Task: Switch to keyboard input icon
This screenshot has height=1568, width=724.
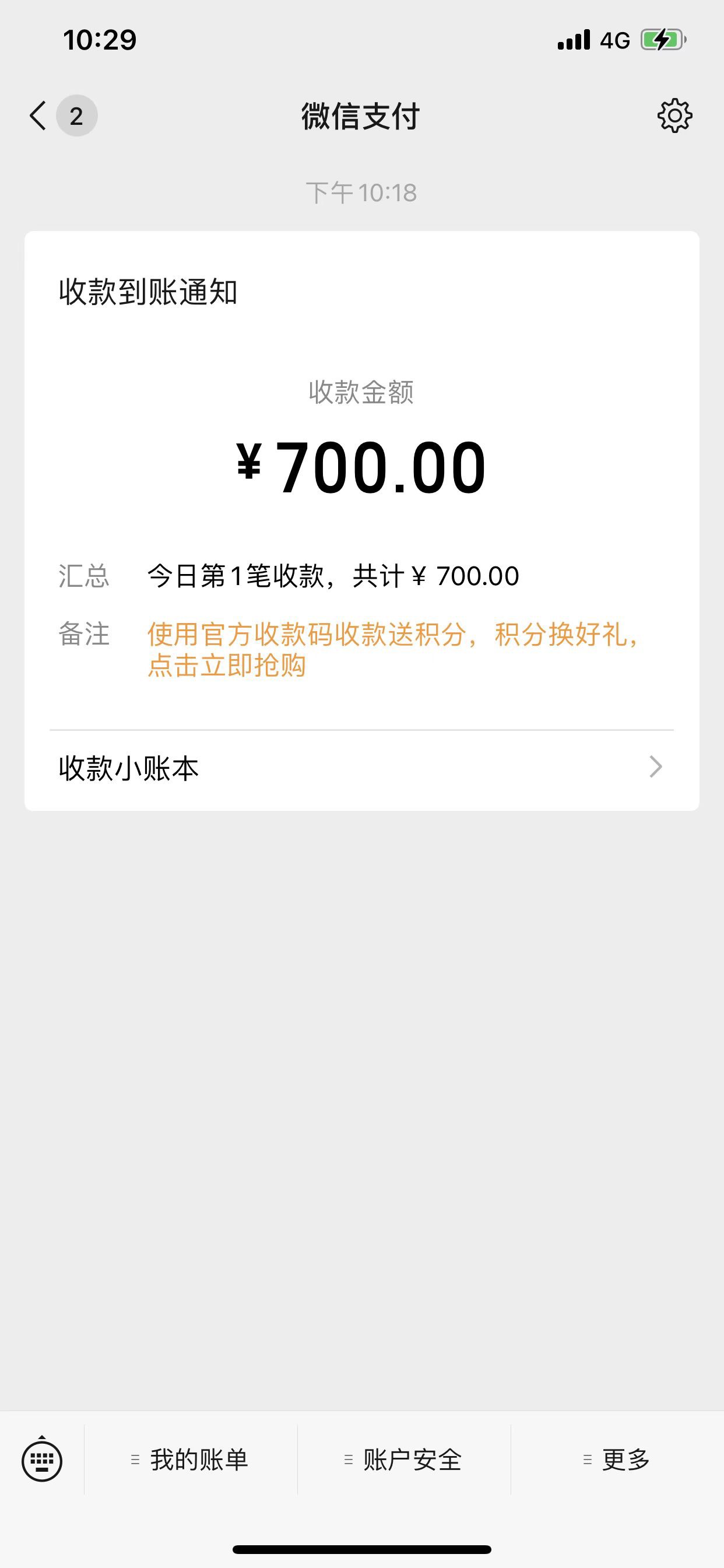Action: [42, 1459]
